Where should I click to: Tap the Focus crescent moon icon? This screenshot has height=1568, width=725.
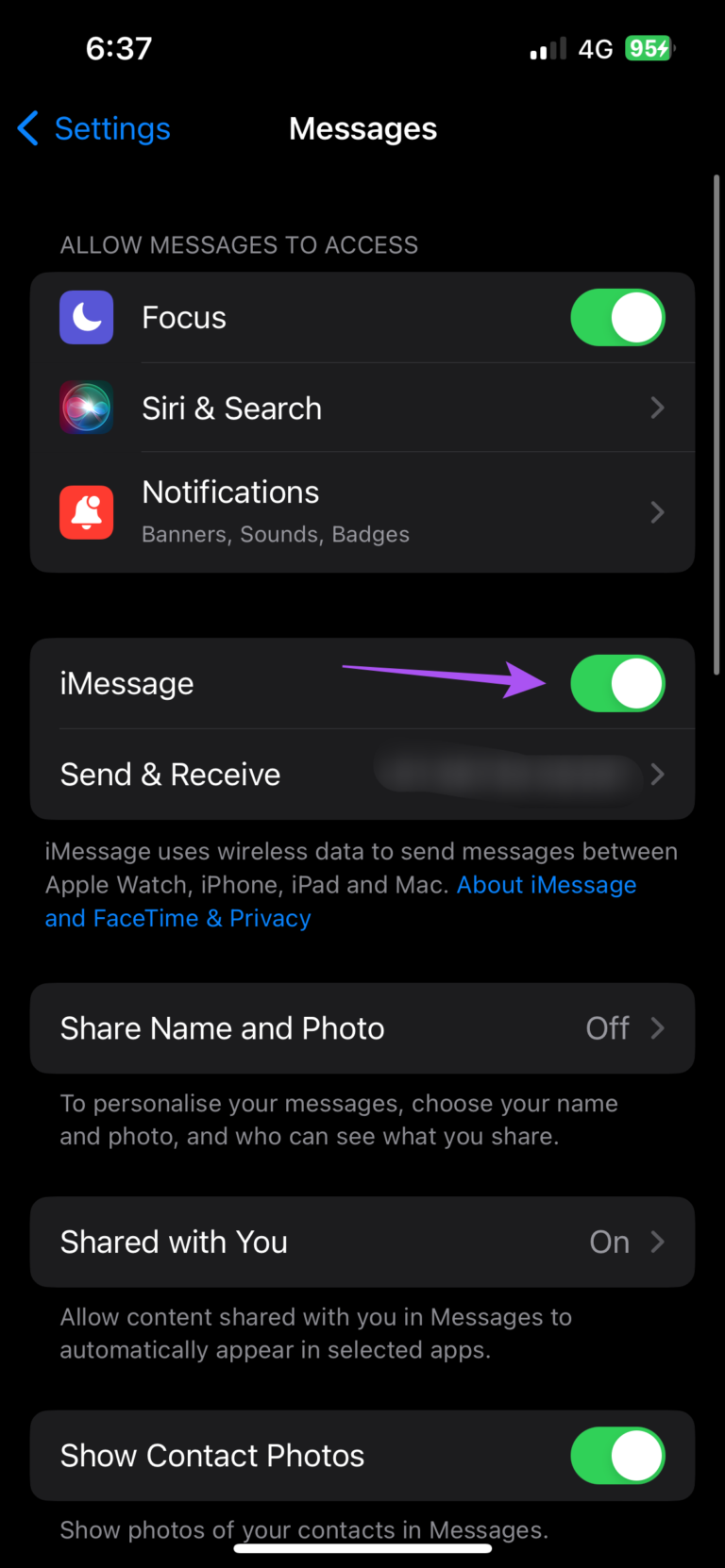pyautogui.click(x=86, y=317)
